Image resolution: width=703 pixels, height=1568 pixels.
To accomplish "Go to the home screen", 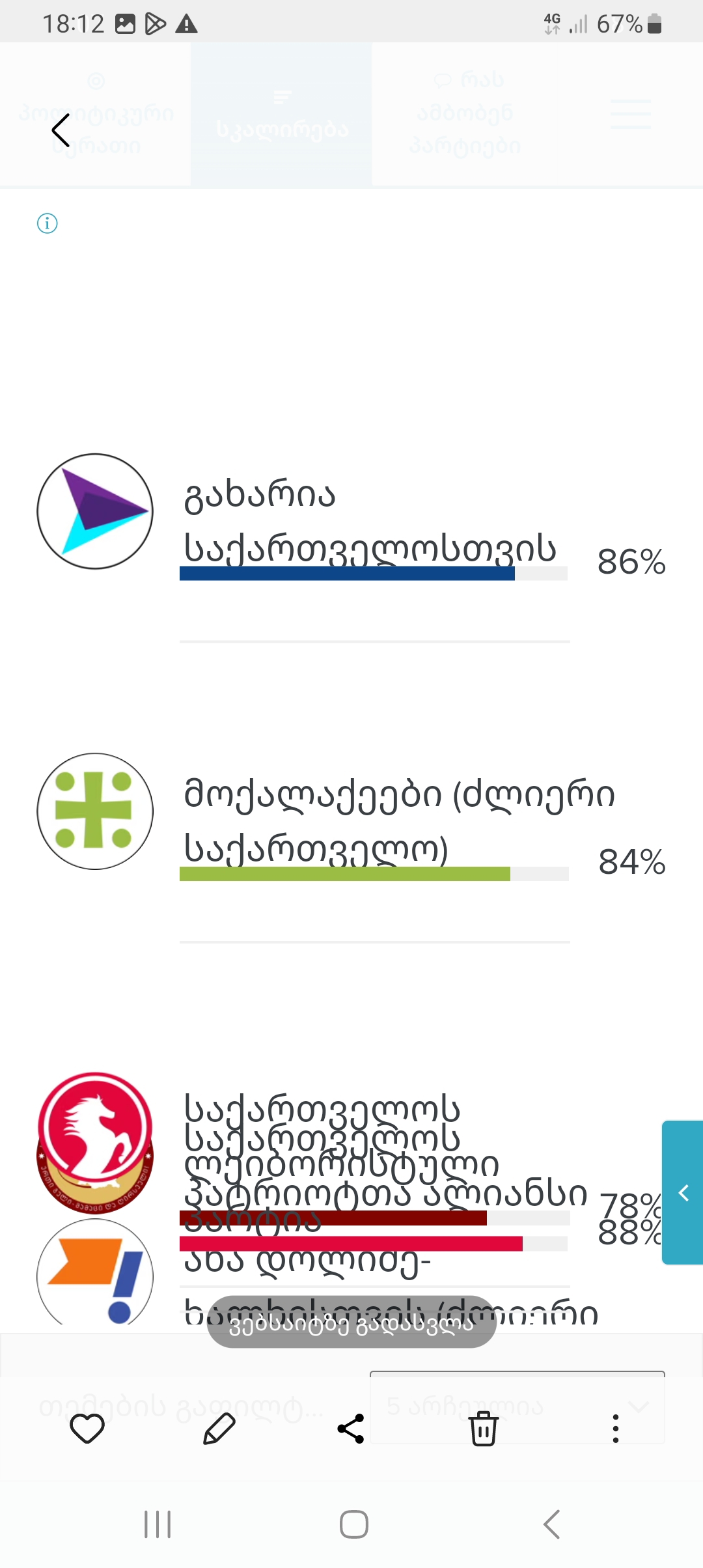I will click(353, 1524).
